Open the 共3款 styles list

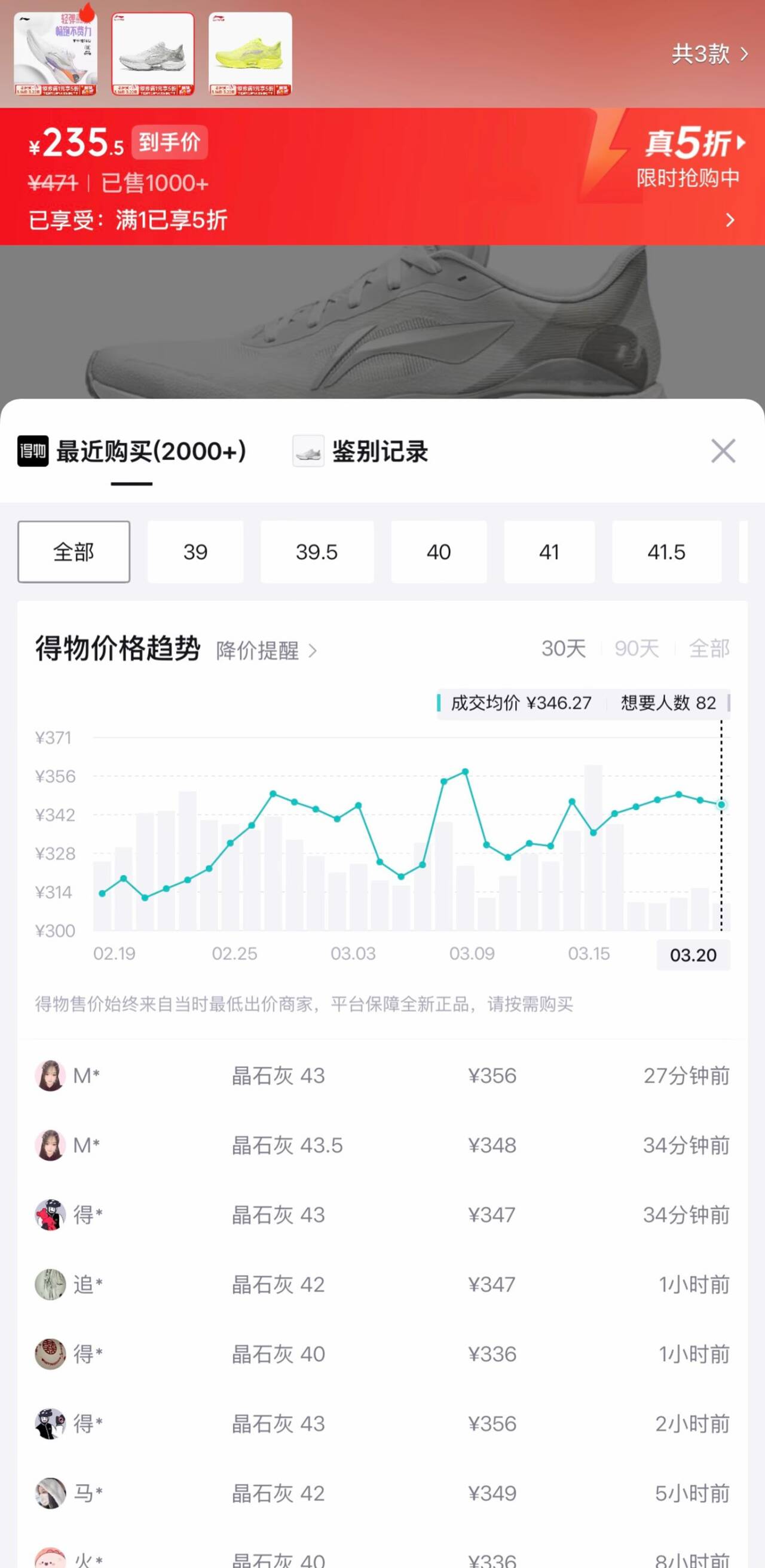click(709, 54)
